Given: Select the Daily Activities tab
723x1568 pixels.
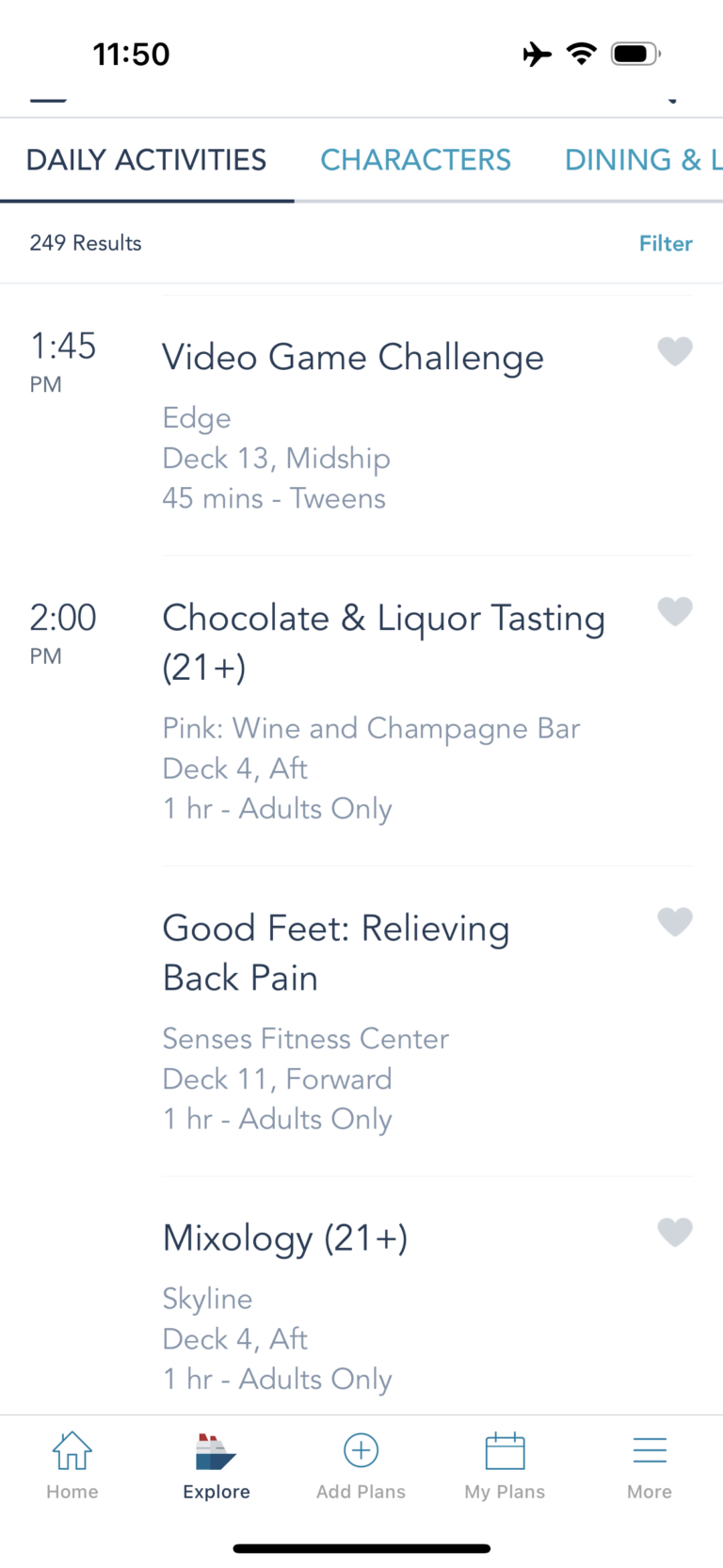Looking at the screenshot, I should tap(145, 159).
